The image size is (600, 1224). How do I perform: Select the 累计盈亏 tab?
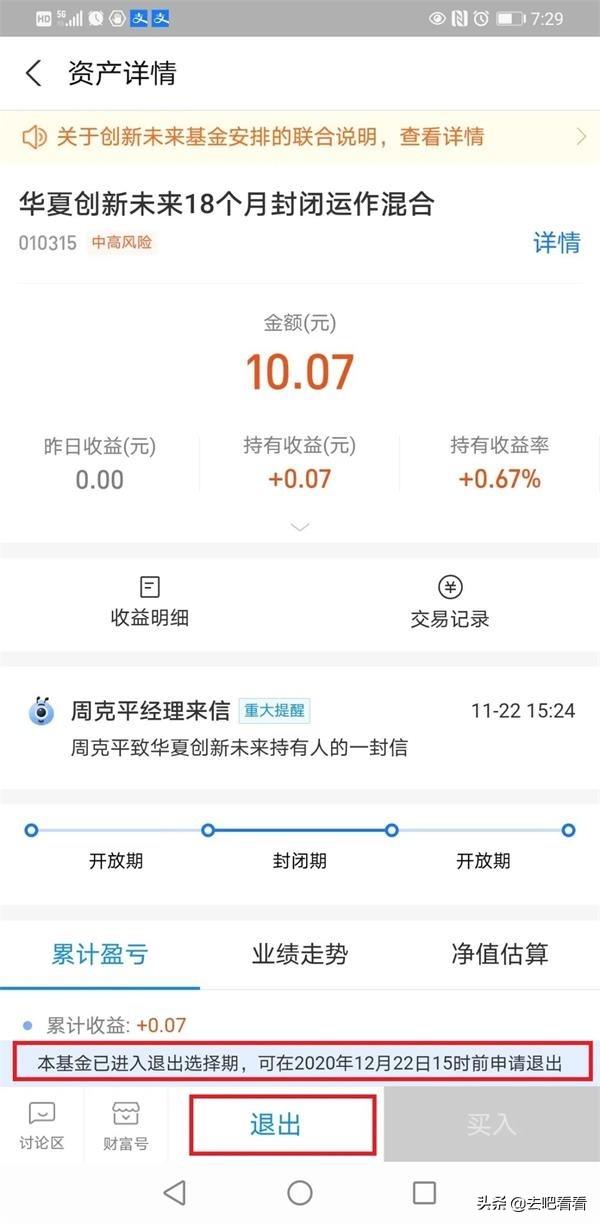pyautogui.click(x=100, y=954)
